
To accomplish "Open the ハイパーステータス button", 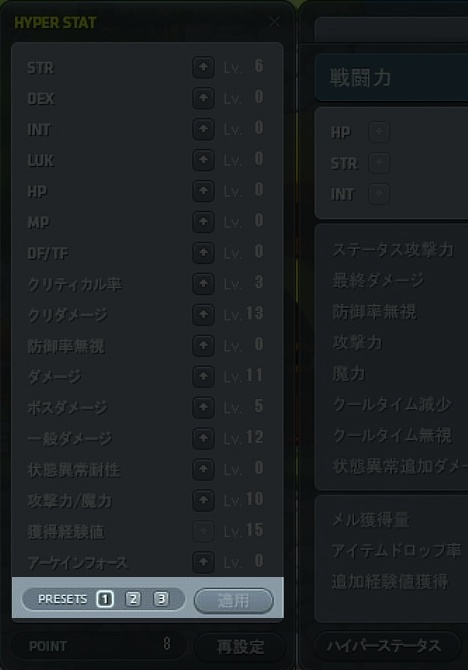I will point(387,646).
